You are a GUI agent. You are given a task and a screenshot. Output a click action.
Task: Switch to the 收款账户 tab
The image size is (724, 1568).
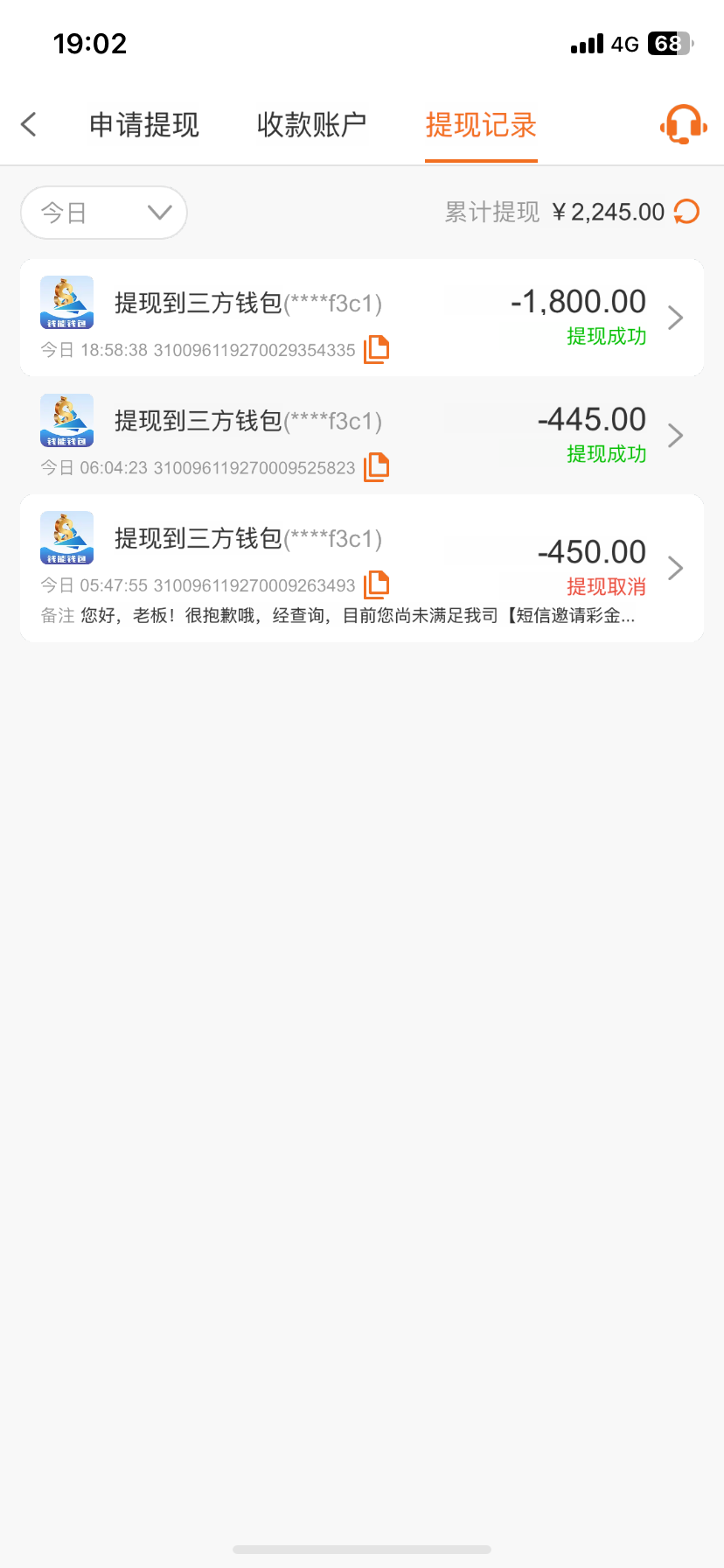(311, 125)
